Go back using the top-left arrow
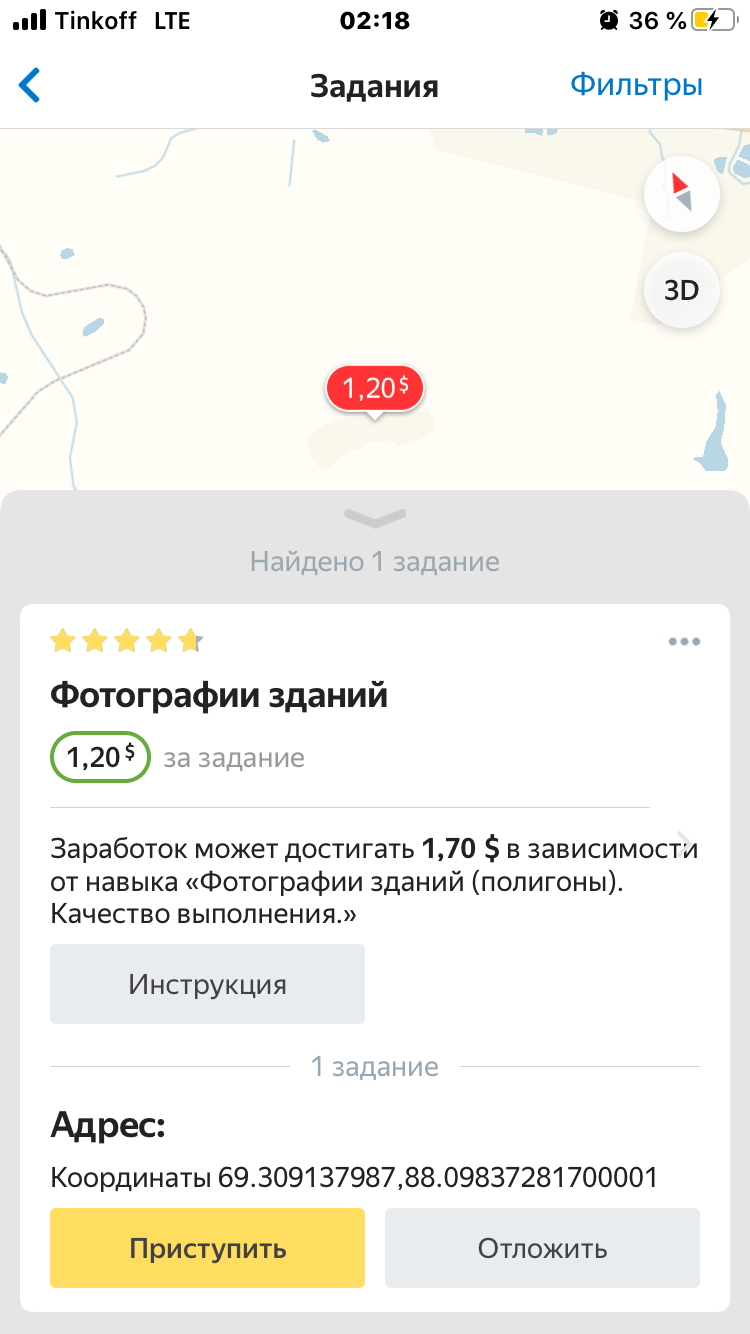Viewport: 750px width, 1334px height. [30, 86]
